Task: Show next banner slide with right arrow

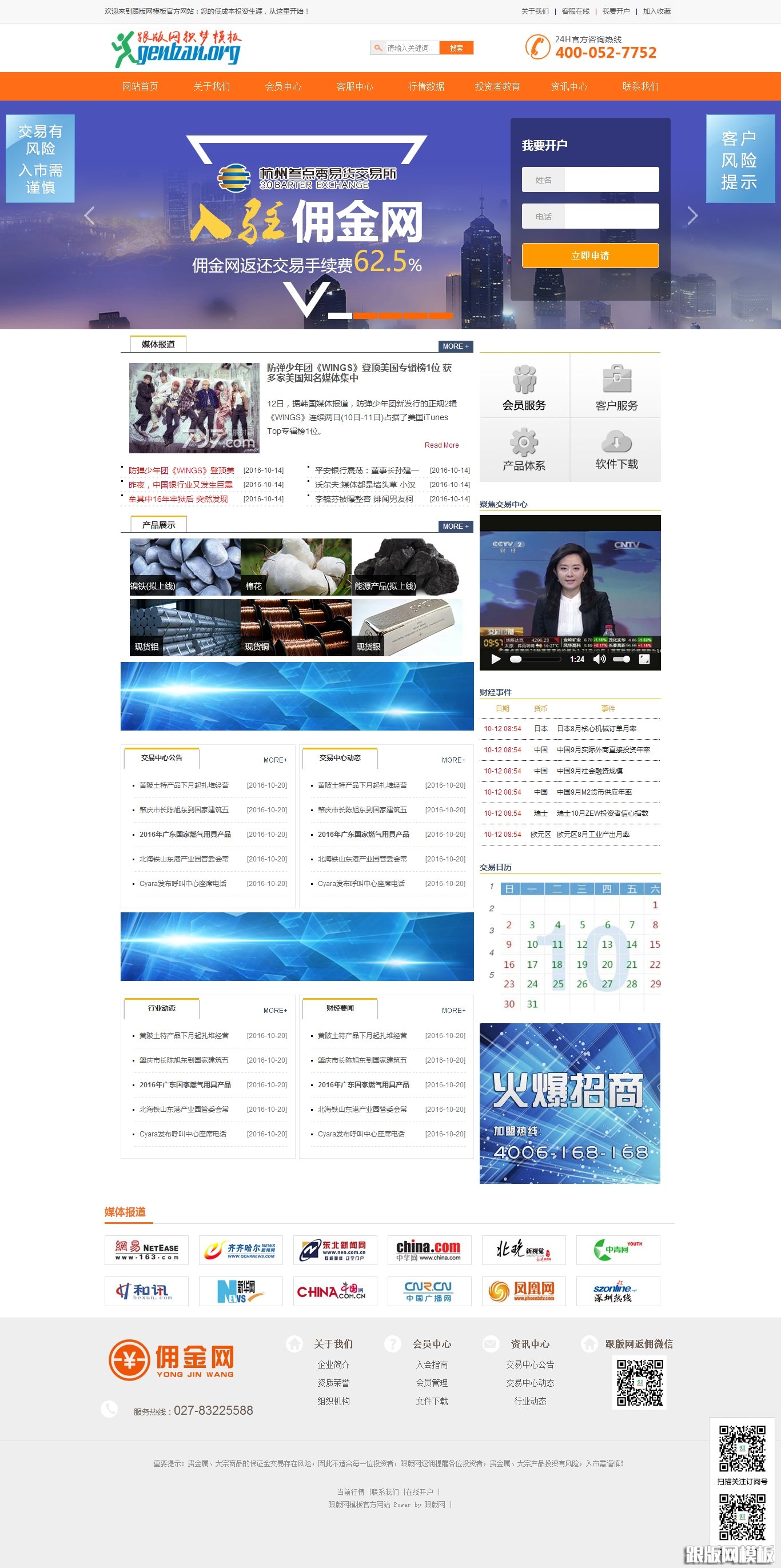Action: point(692,216)
